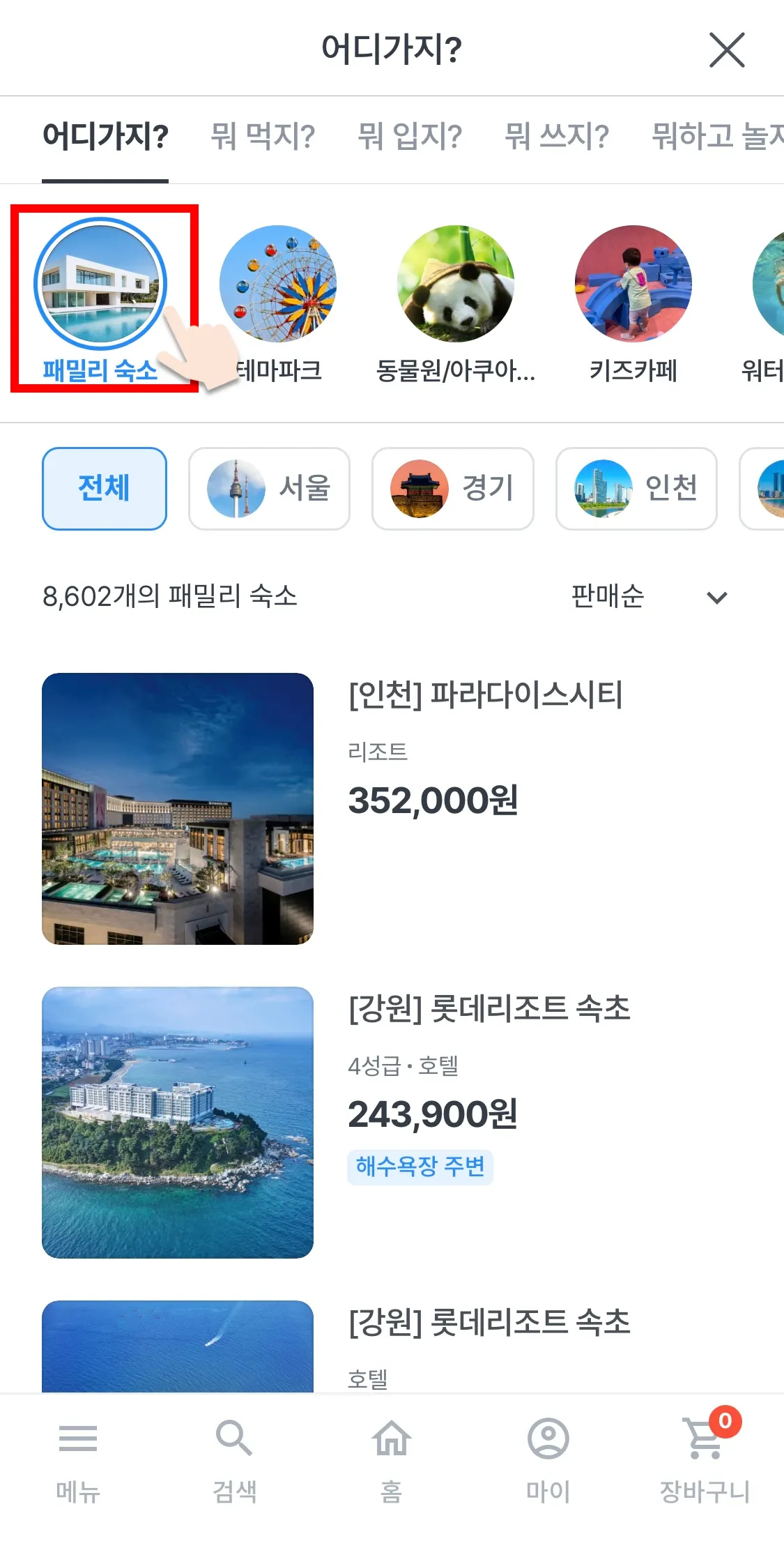Switch to the 뭐 쓰지? tab
The height and width of the screenshot is (1548, 784).
pyautogui.click(x=556, y=136)
